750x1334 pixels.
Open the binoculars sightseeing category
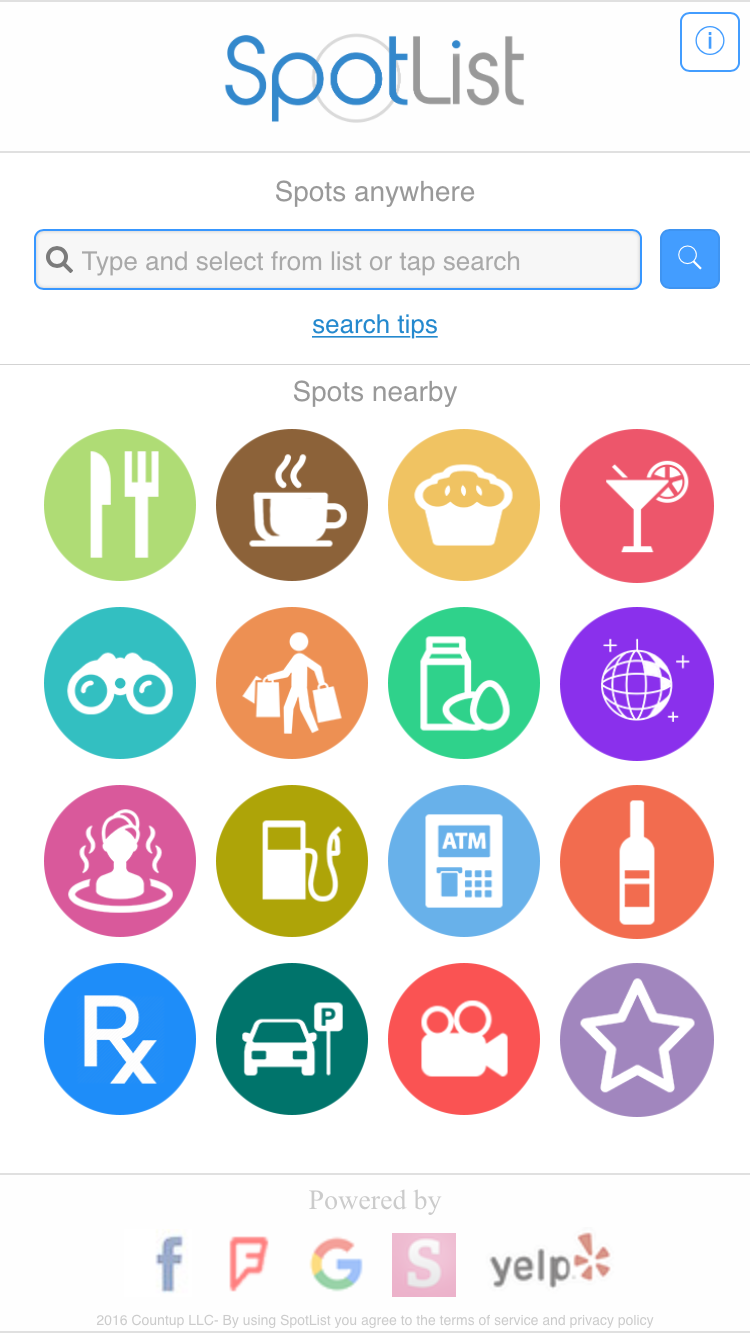pos(120,683)
